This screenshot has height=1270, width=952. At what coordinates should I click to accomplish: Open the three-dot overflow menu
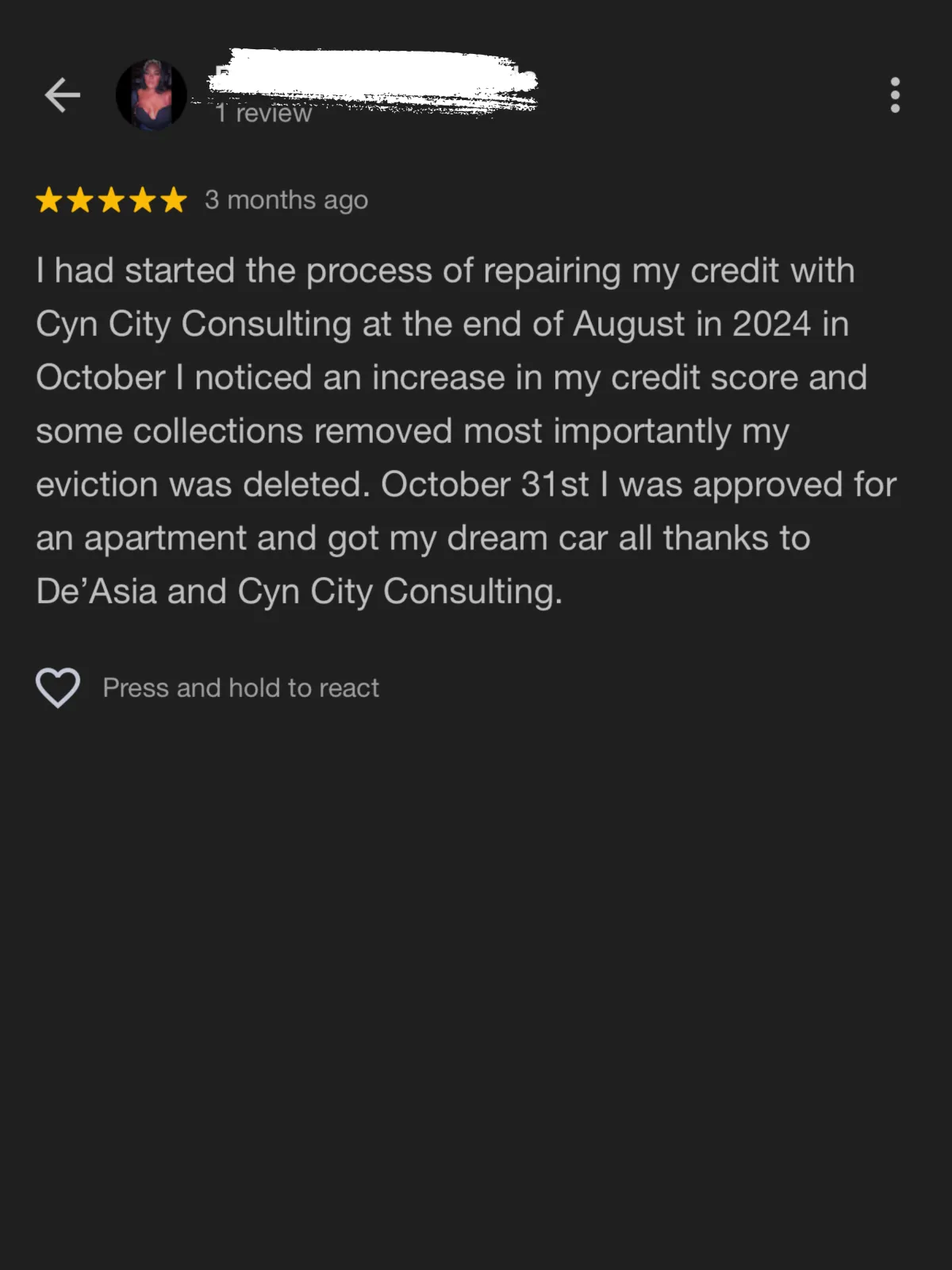click(895, 95)
